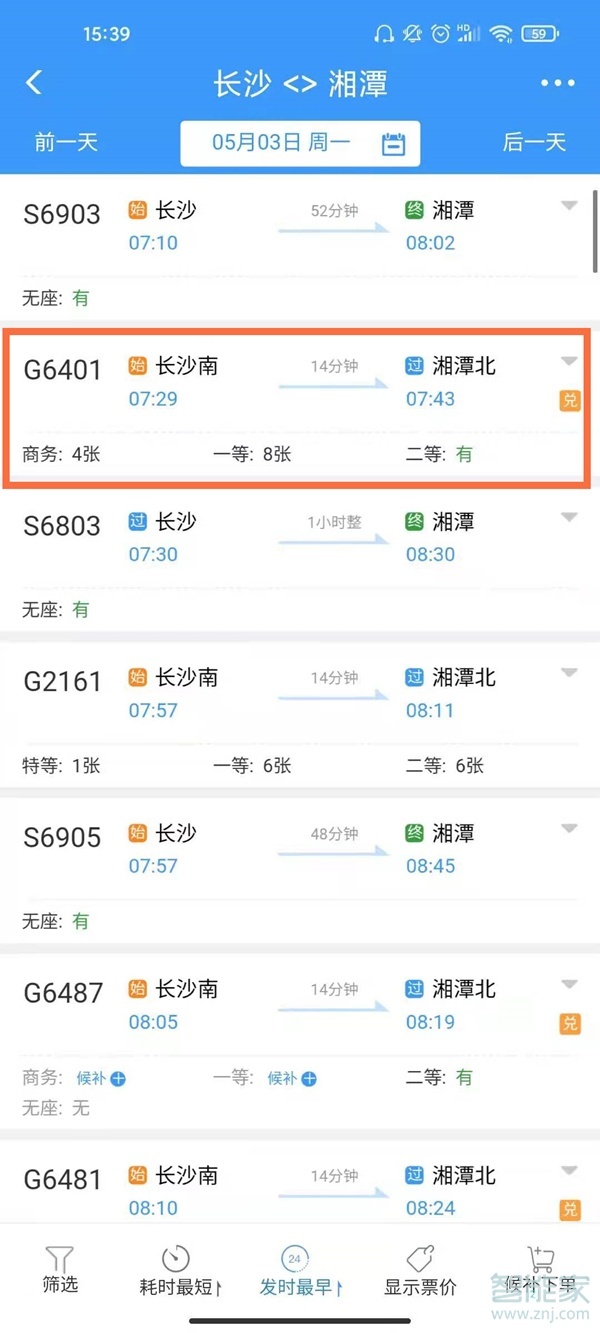Expand details arrow for train G2161
Screen dimensions: 600x1333
[569, 673]
